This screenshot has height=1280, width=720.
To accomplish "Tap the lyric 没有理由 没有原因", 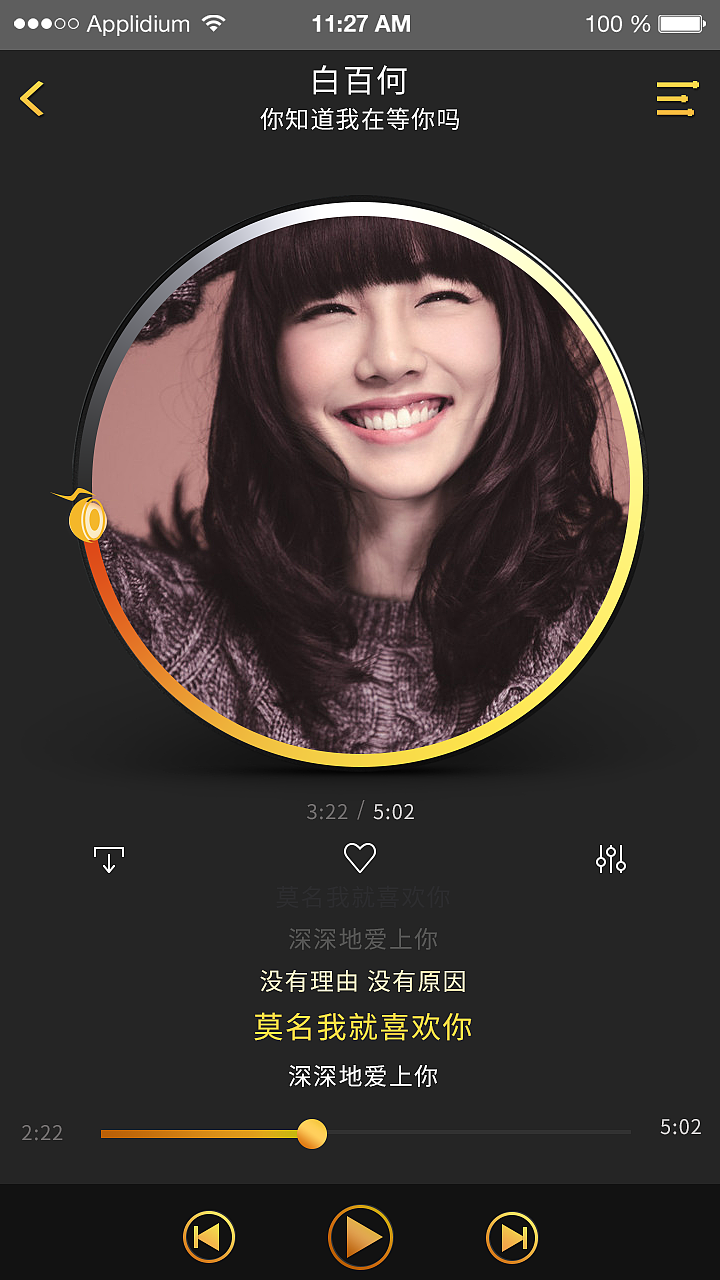I will 360,982.
